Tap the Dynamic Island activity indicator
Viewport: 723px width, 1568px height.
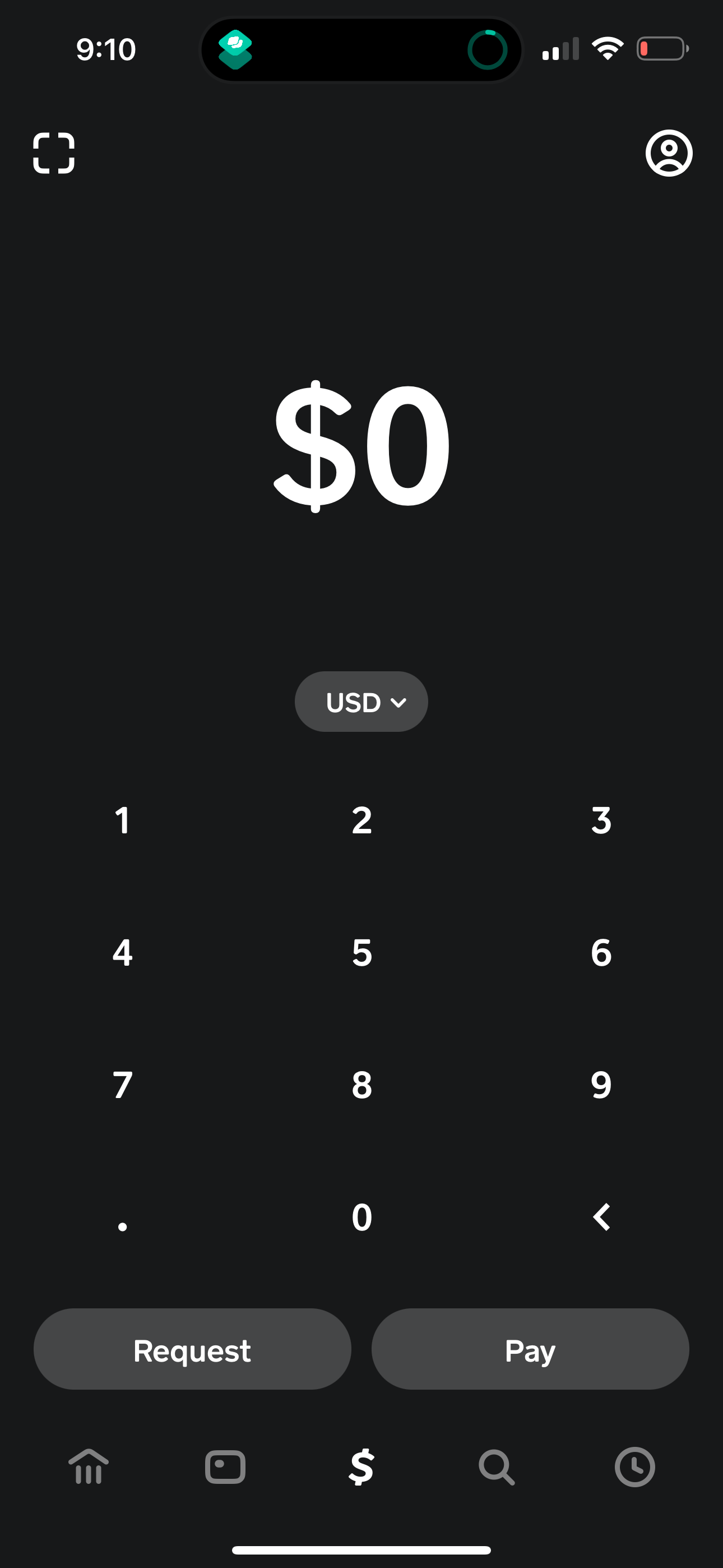pos(487,49)
